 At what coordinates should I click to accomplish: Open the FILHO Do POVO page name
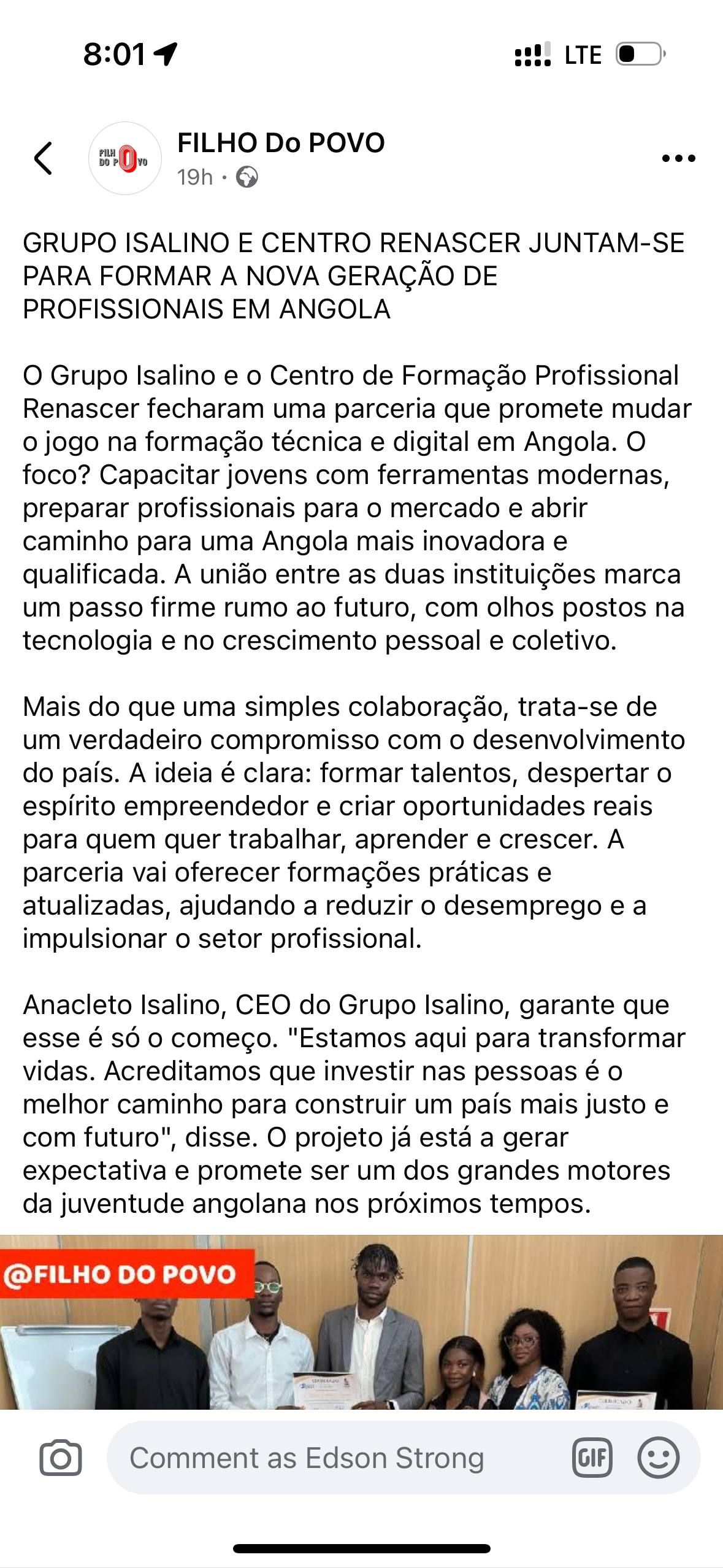point(281,143)
